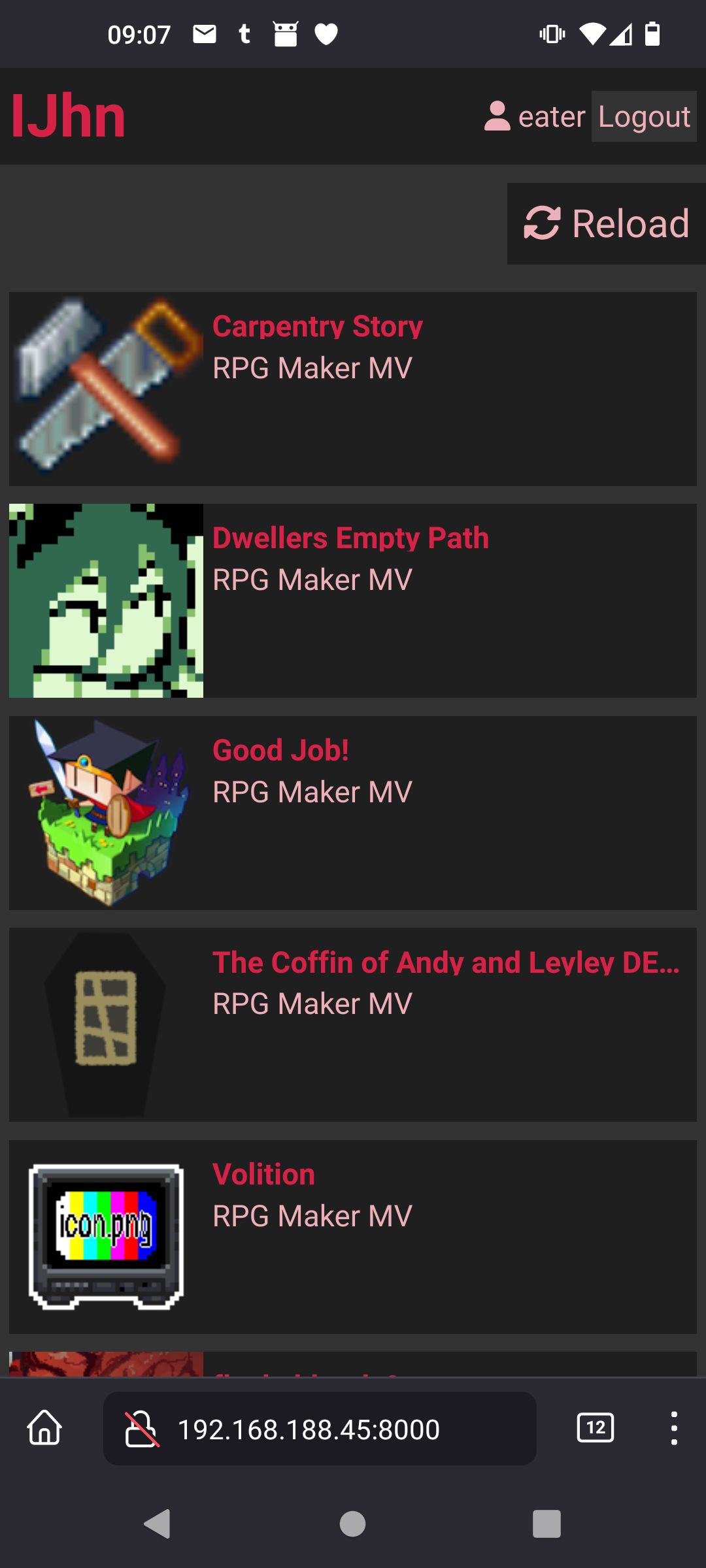706x1568 pixels.
Task: Log out of the eater account
Action: 644,116
